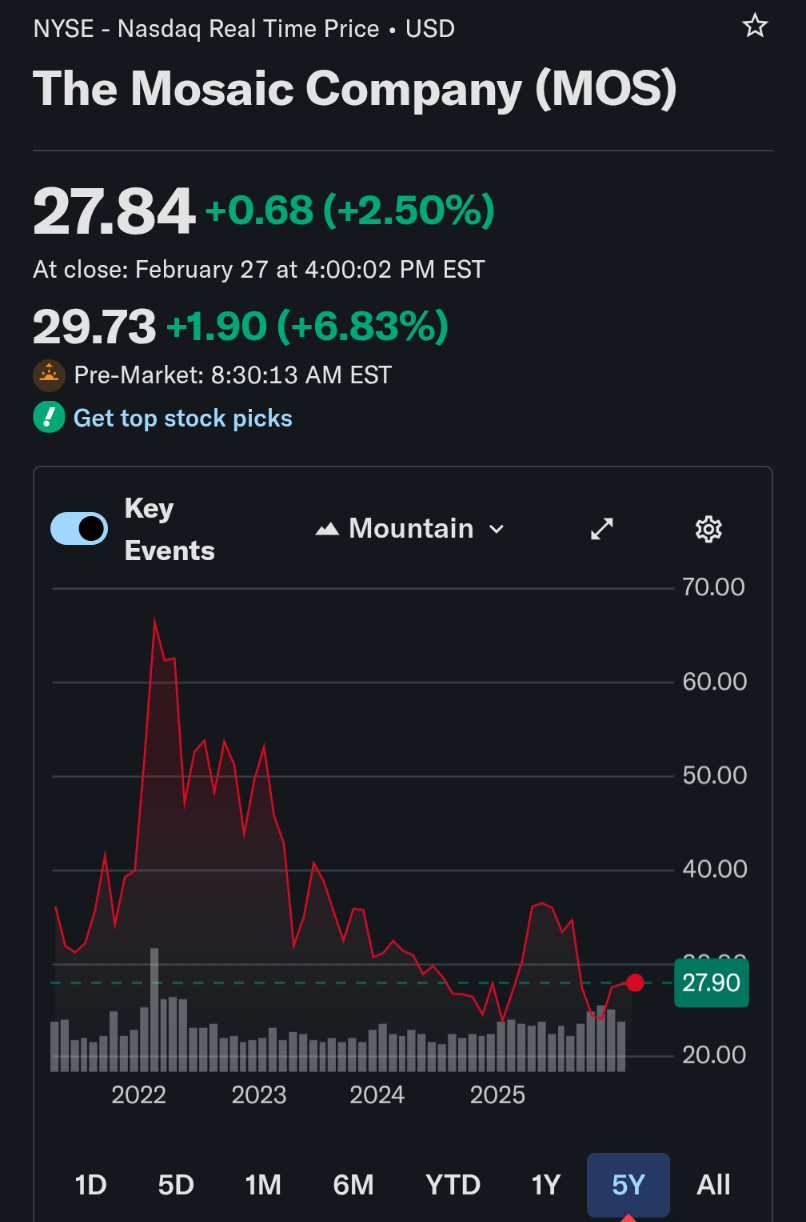This screenshot has width=806, height=1222.
Task: Select the 5D time range
Action: [176, 1185]
